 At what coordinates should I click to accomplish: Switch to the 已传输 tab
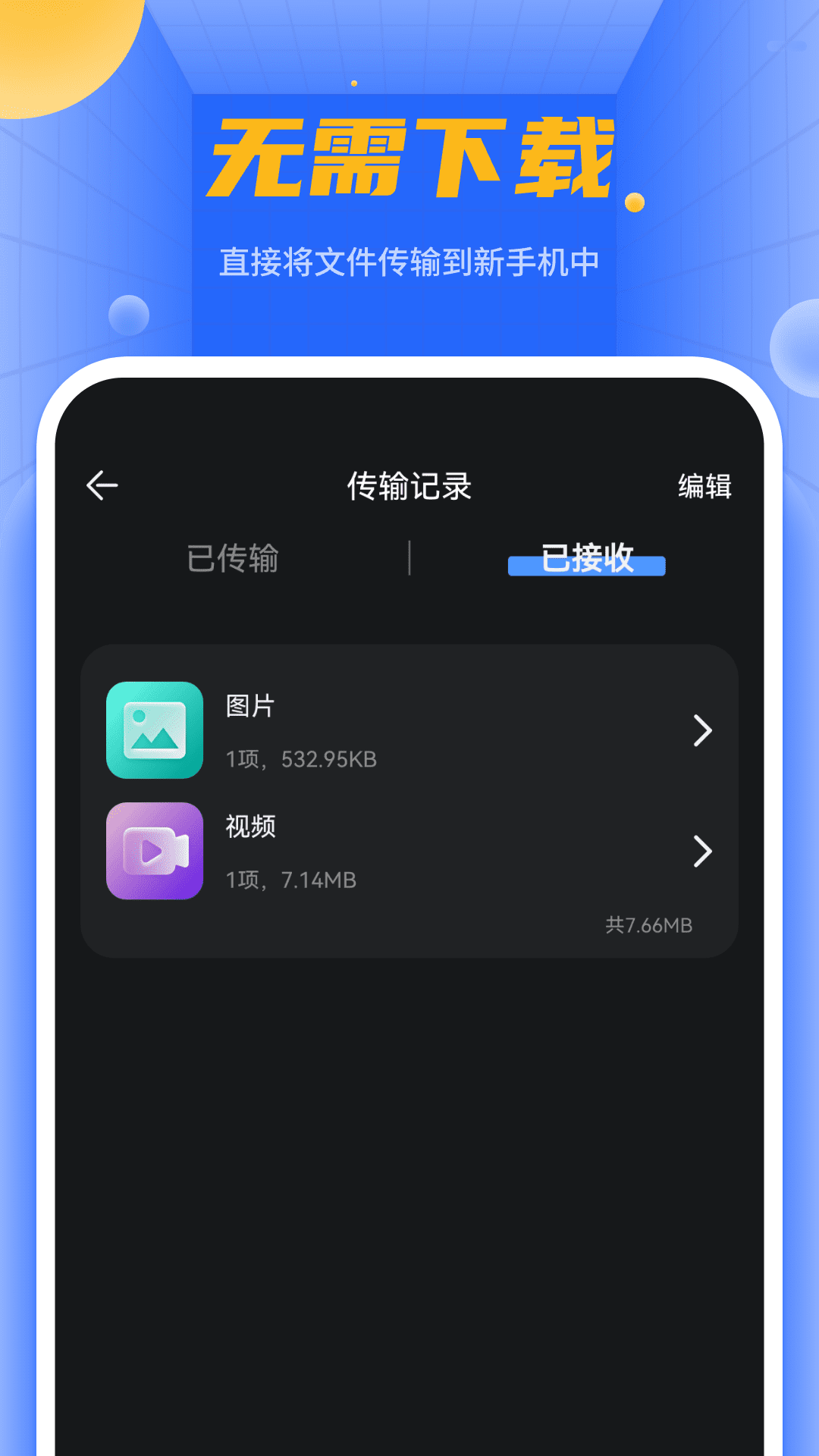tap(234, 559)
